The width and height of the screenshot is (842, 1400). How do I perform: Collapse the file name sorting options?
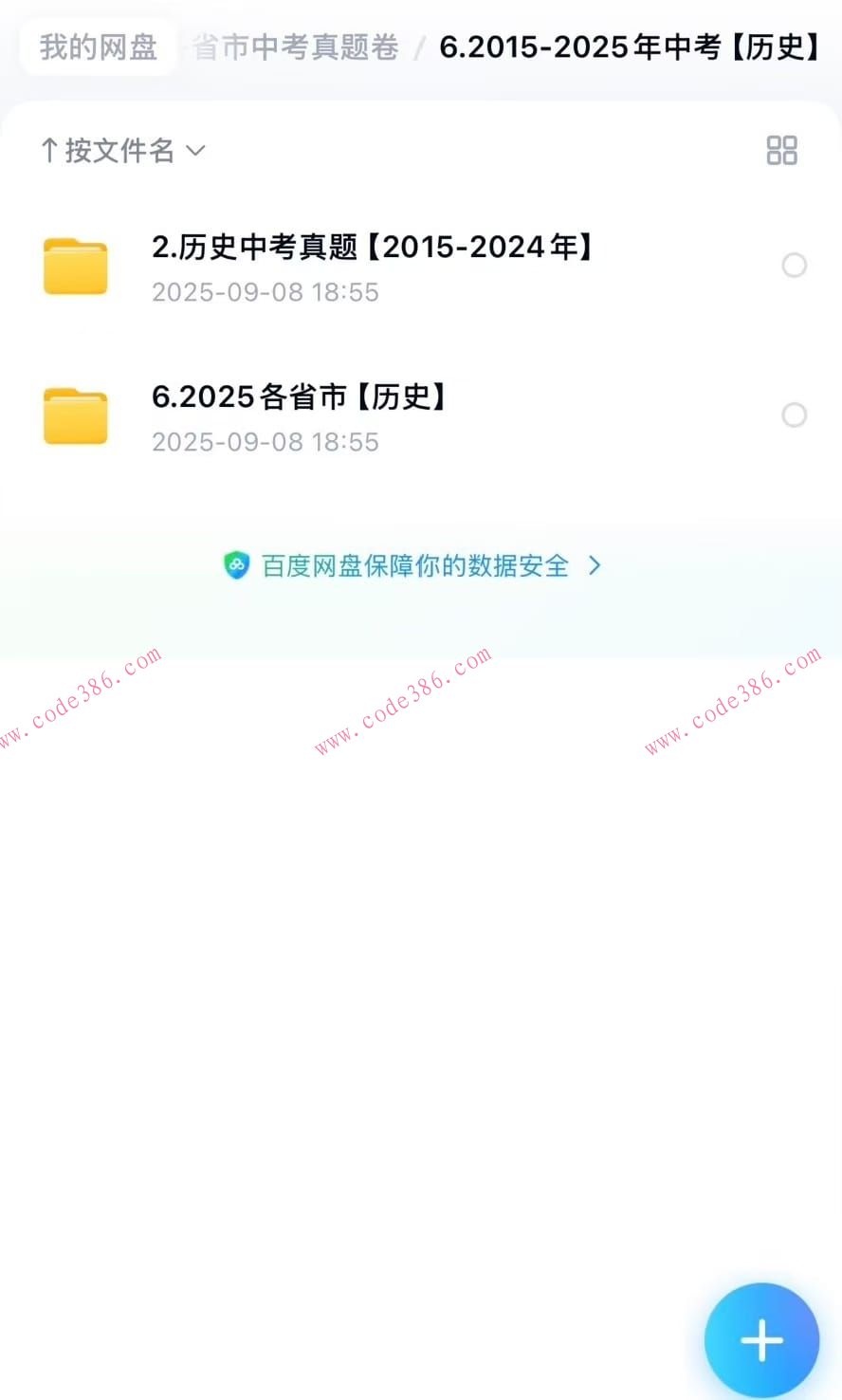click(196, 151)
